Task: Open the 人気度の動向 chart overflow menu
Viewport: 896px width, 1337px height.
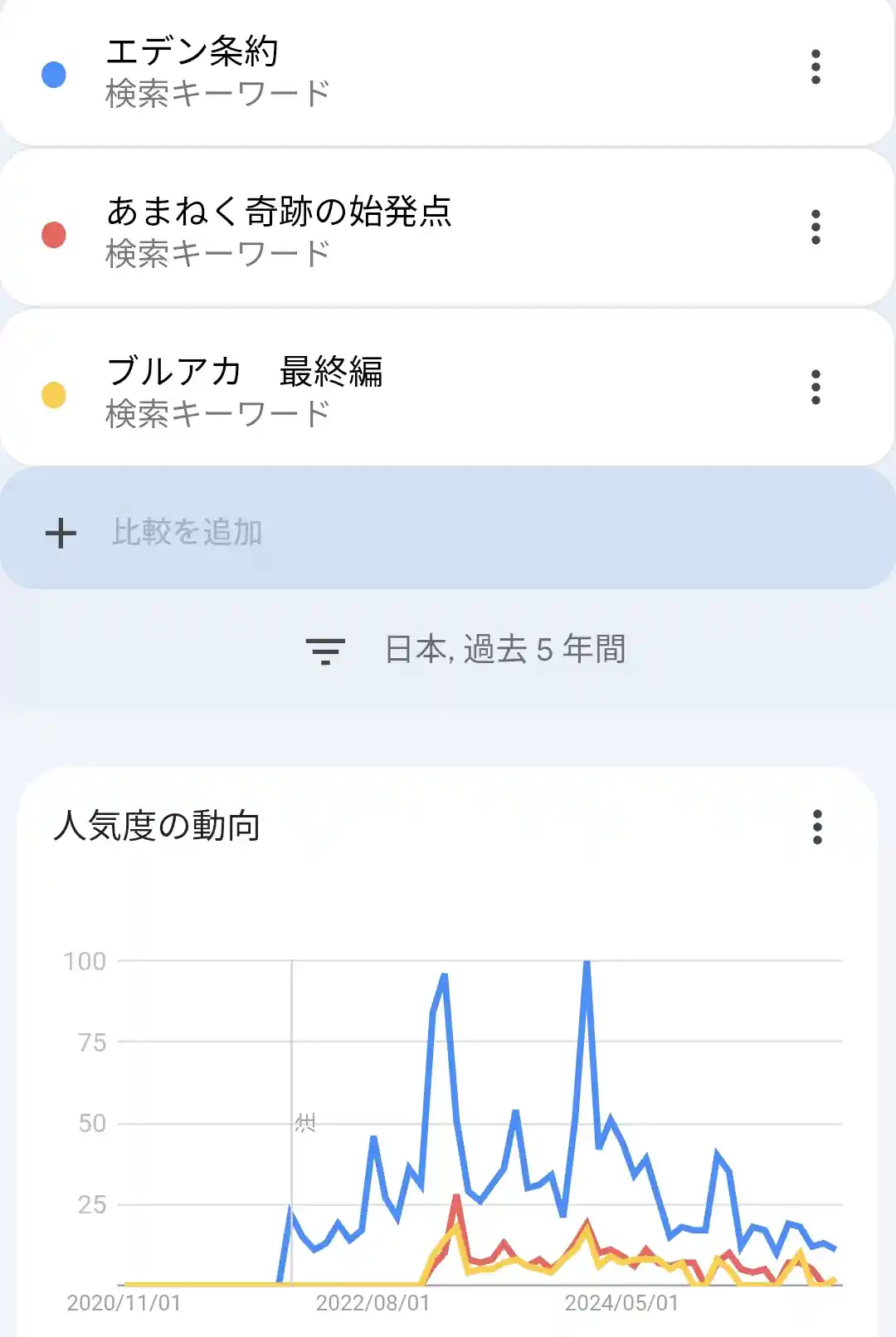Action: point(817,827)
